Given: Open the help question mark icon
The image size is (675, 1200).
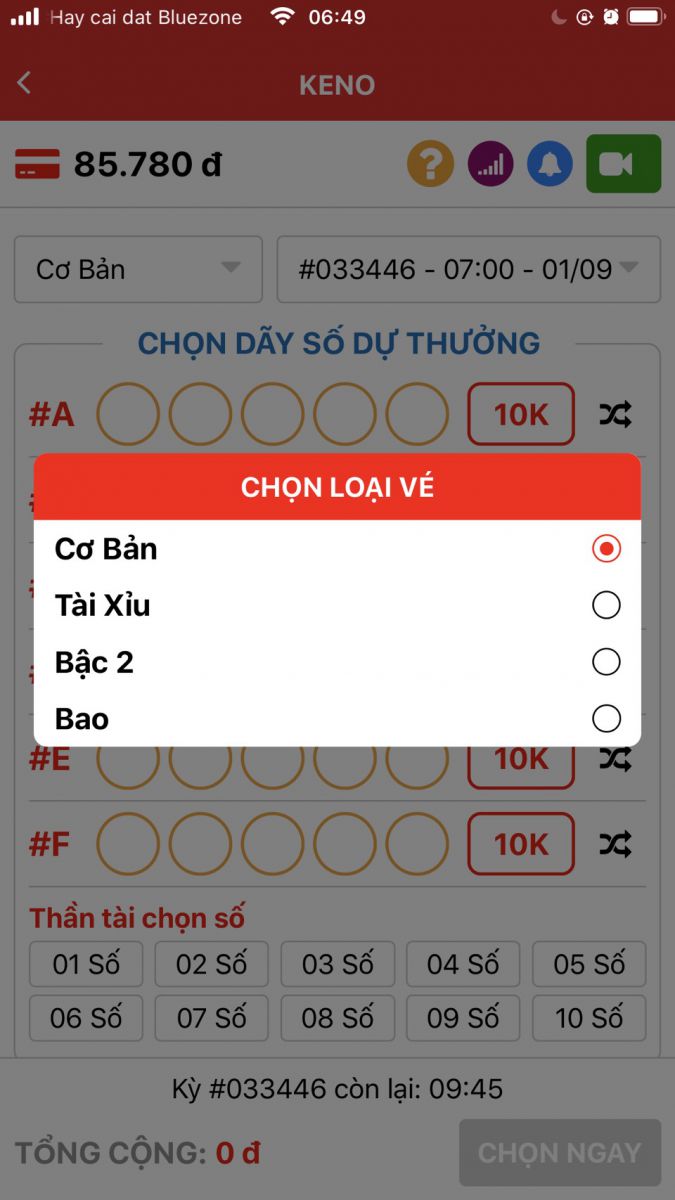Looking at the screenshot, I should [x=430, y=164].
